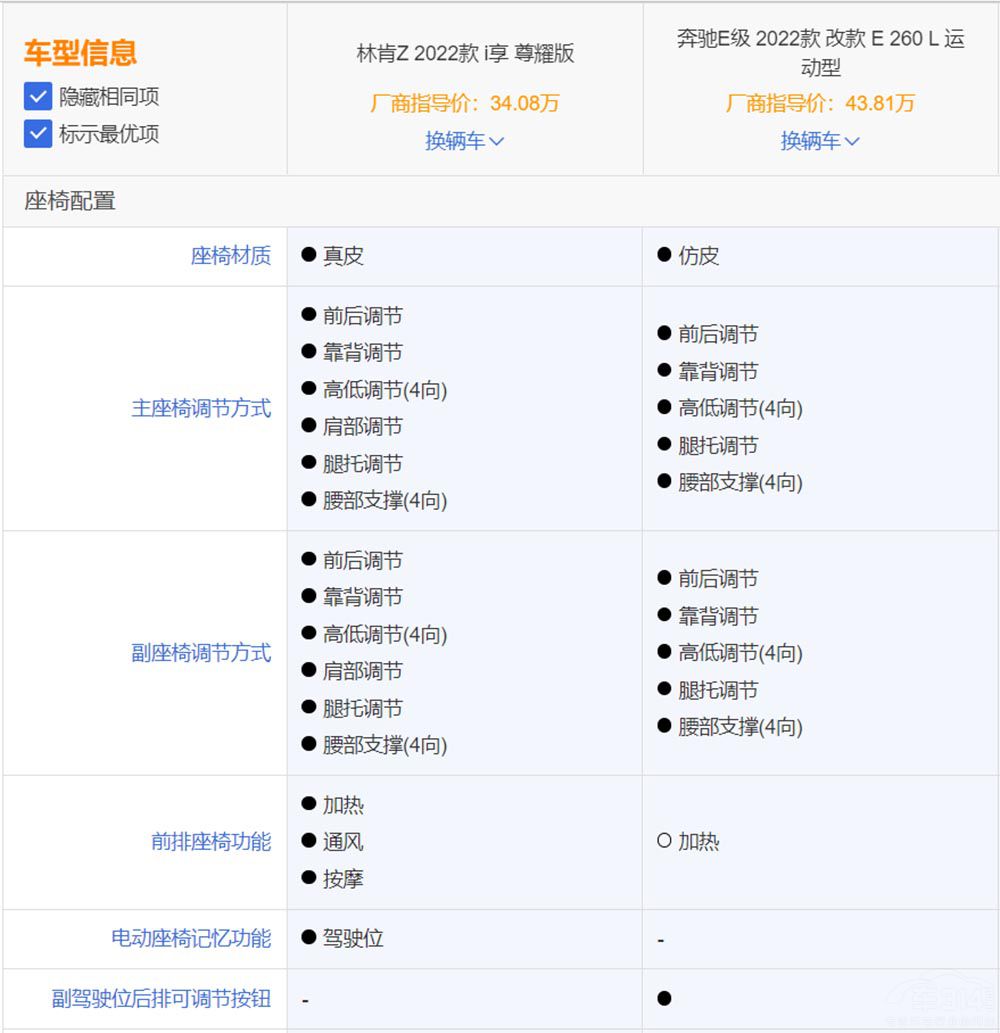1000x1033 pixels.
Task: Uncheck the 隐藏相同项 checkbox
Action: (38, 97)
